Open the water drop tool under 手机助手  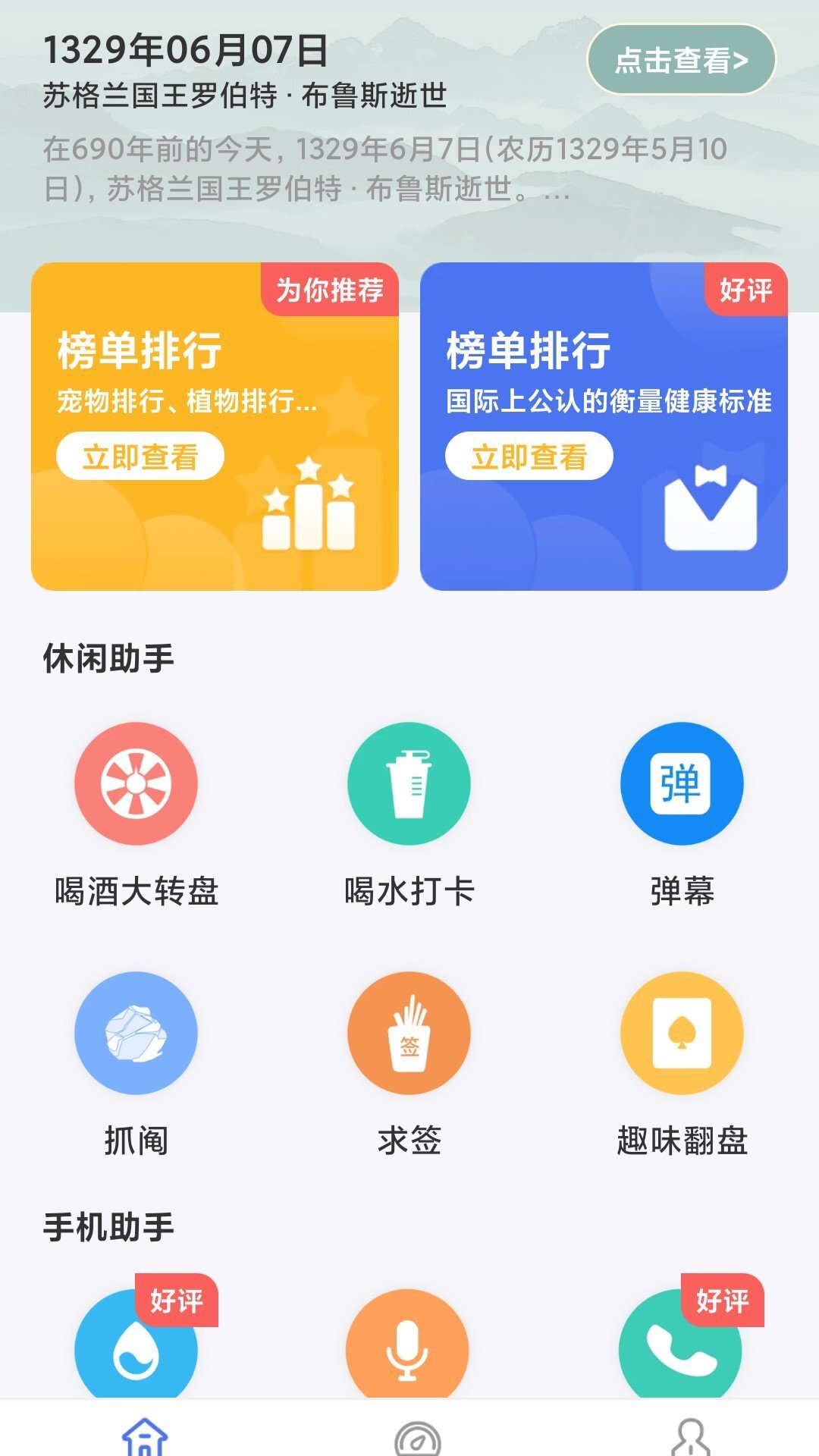point(135,1357)
